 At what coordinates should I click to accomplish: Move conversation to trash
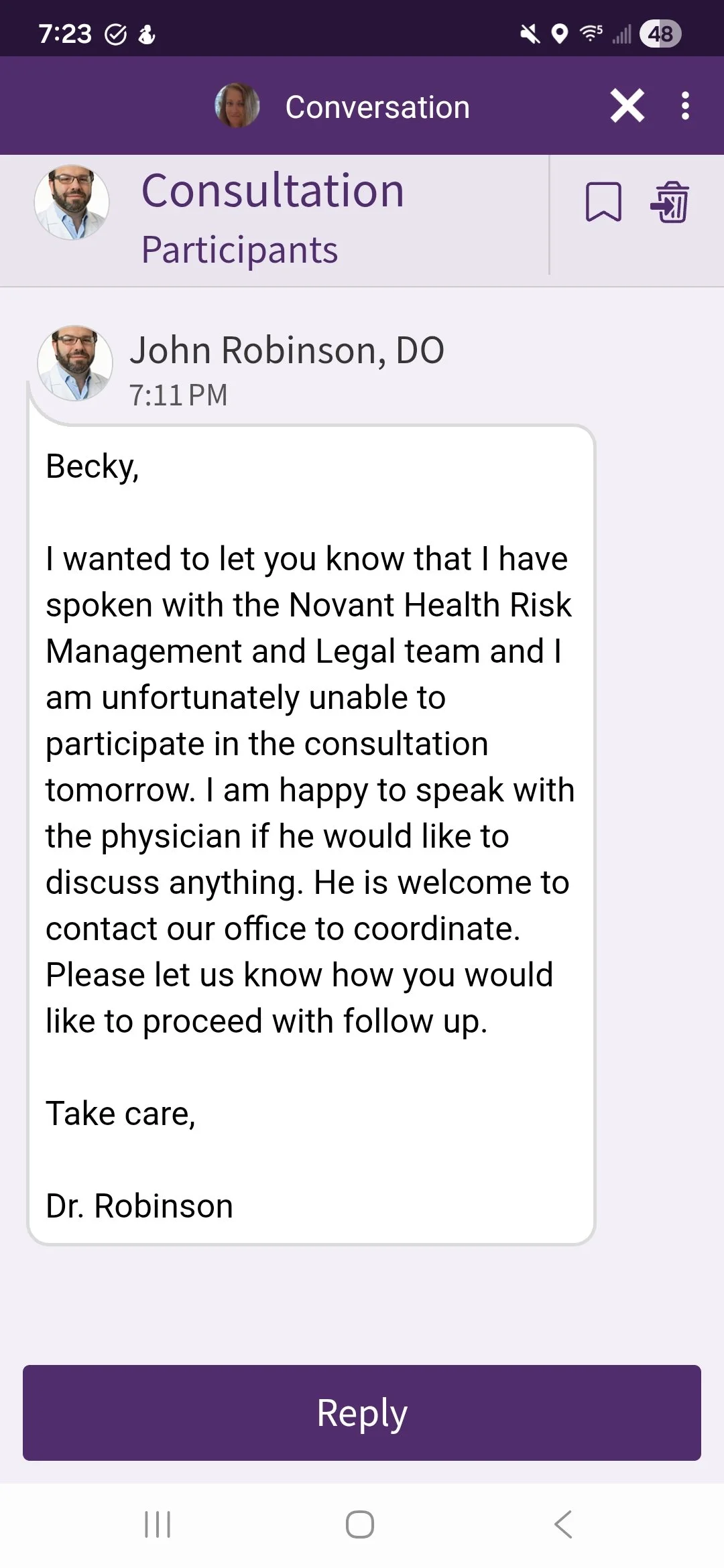pos(670,202)
